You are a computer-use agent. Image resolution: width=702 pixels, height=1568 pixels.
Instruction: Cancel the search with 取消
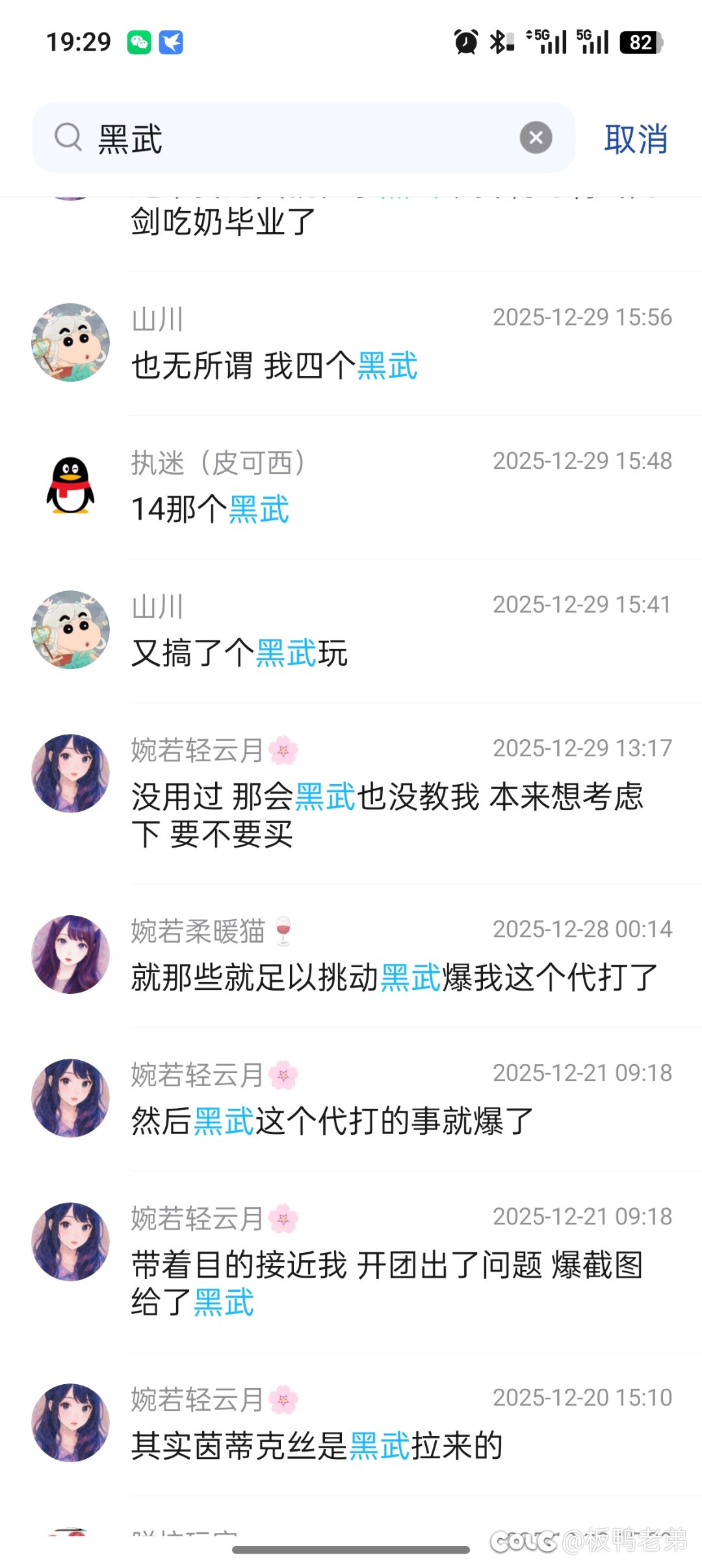pos(635,139)
